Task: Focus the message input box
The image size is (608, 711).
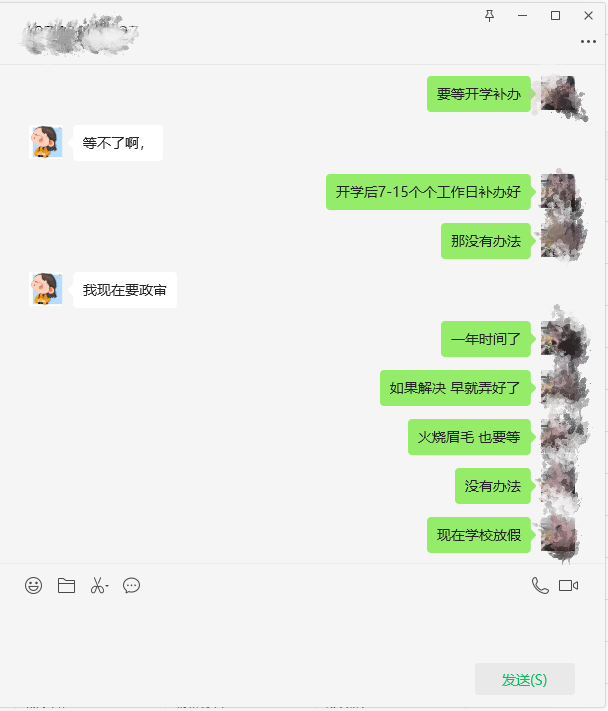Action: (300, 630)
